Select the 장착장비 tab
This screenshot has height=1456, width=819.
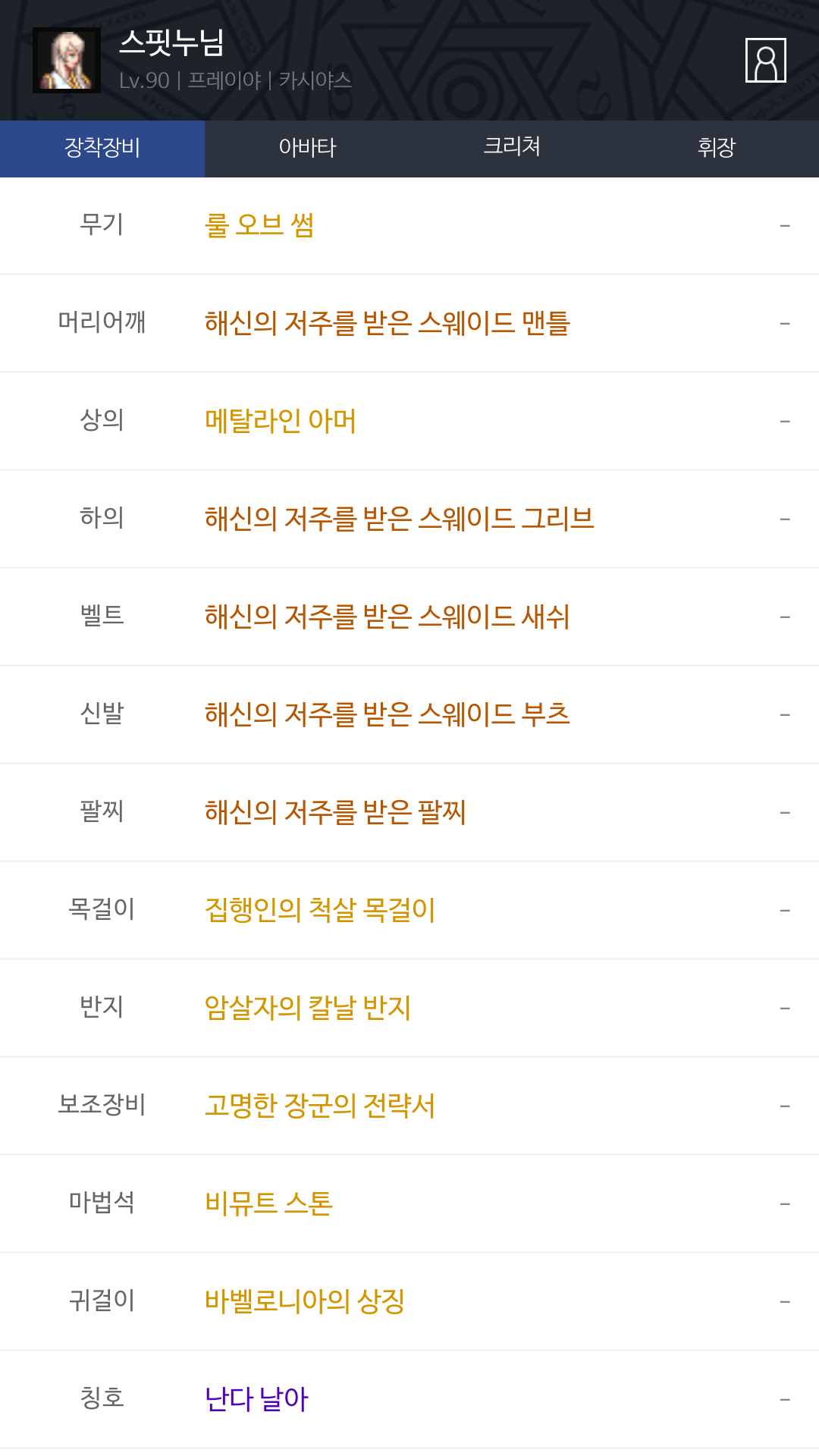(x=102, y=149)
